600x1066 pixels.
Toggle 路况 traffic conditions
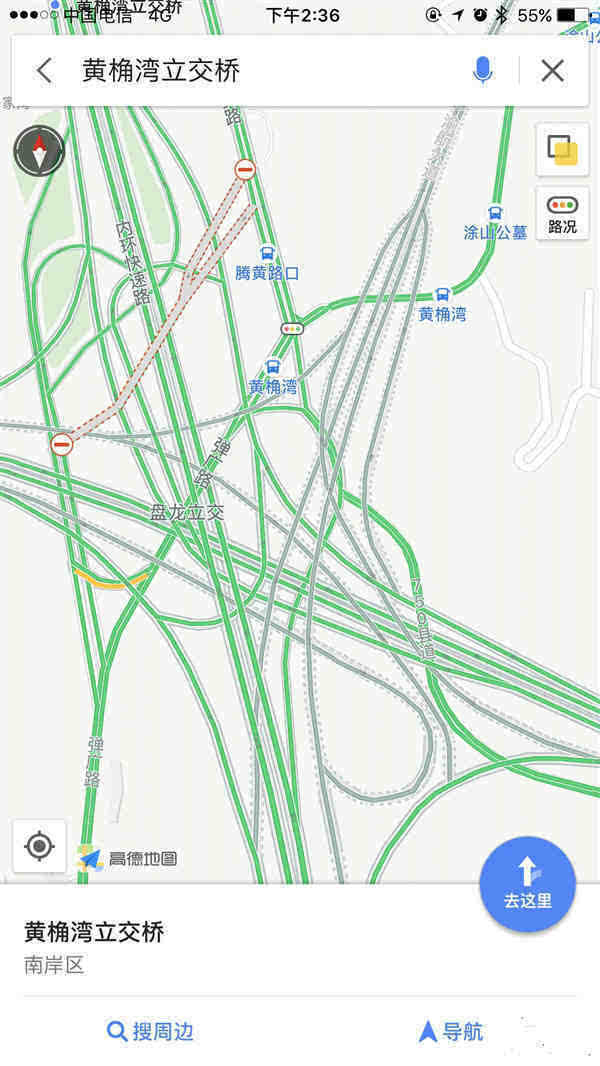click(562, 213)
